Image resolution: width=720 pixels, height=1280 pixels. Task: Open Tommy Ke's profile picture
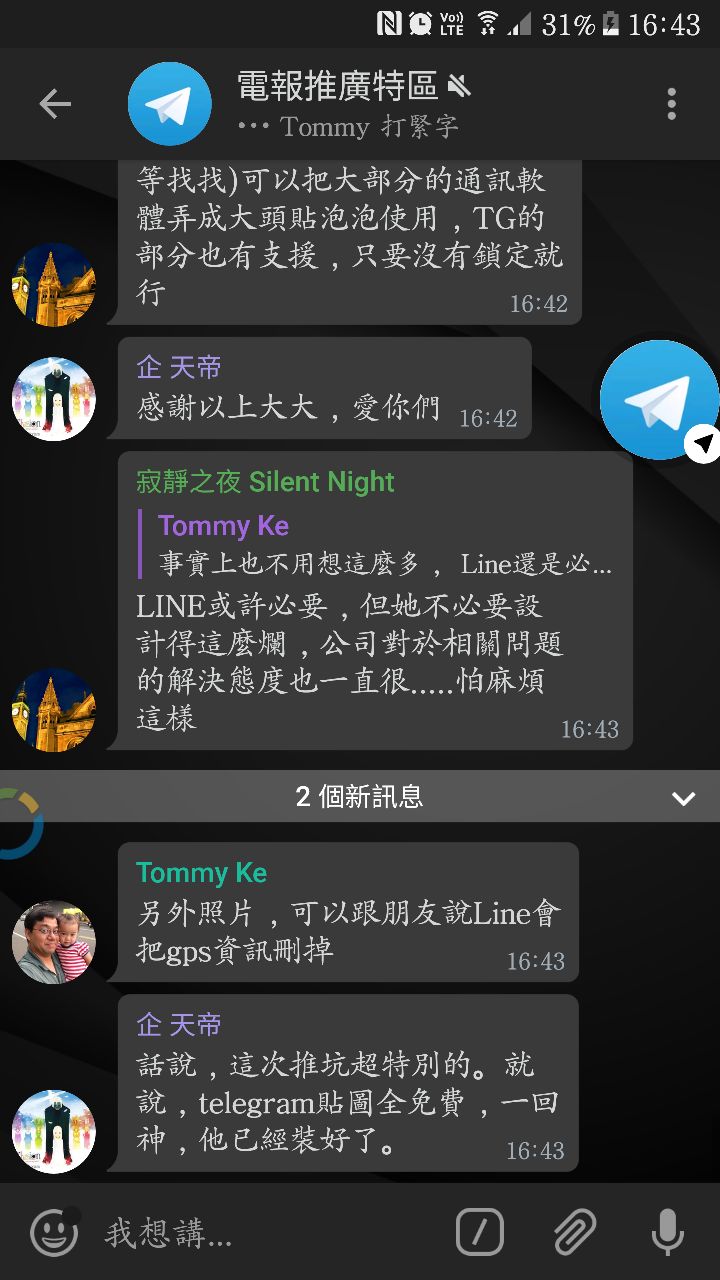pyautogui.click(x=54, y=942)
